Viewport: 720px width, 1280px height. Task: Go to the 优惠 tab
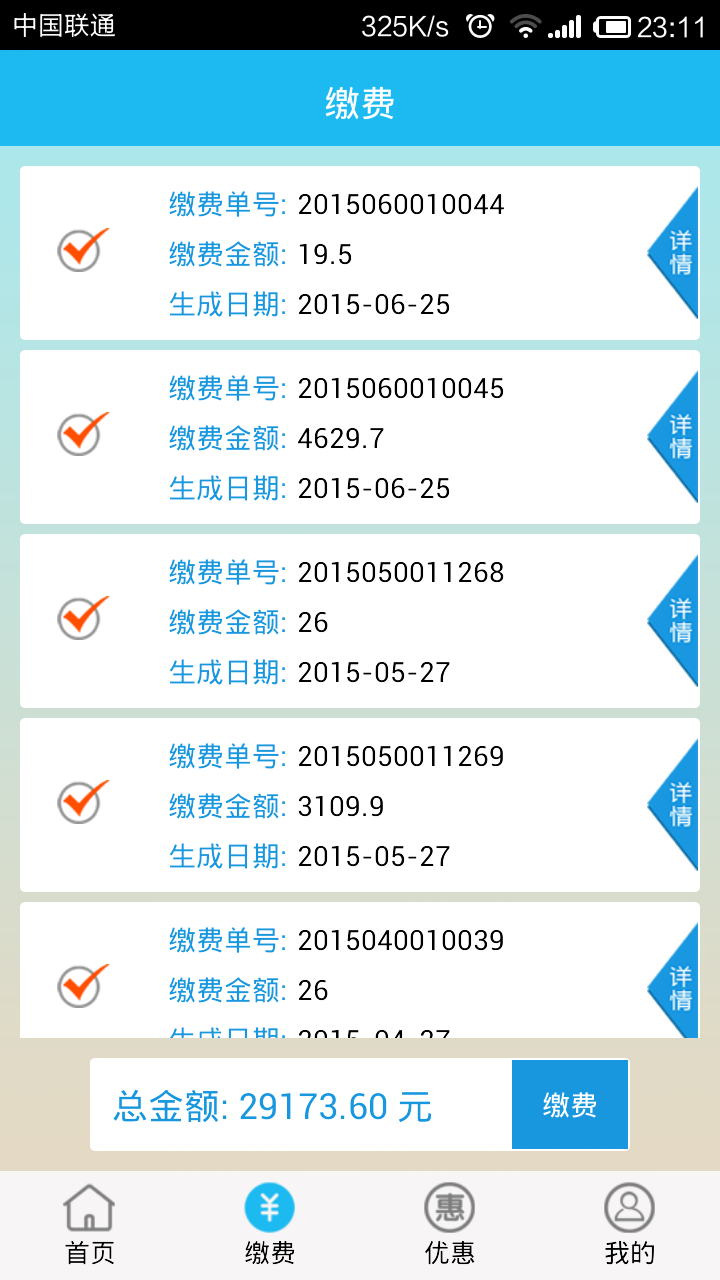(450, 1225)
